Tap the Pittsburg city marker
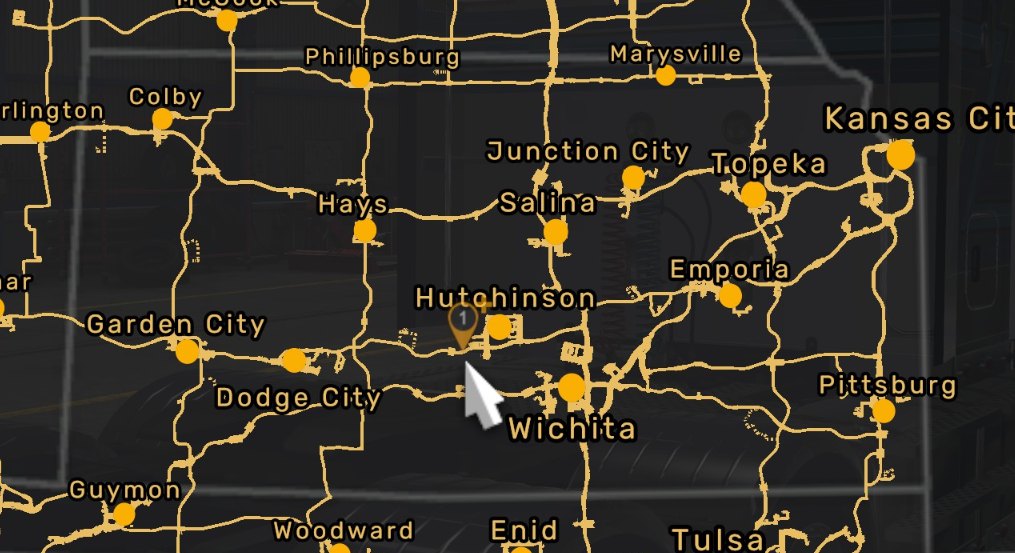This screenshot has width=1015, height=553. (x=883, y=411)
